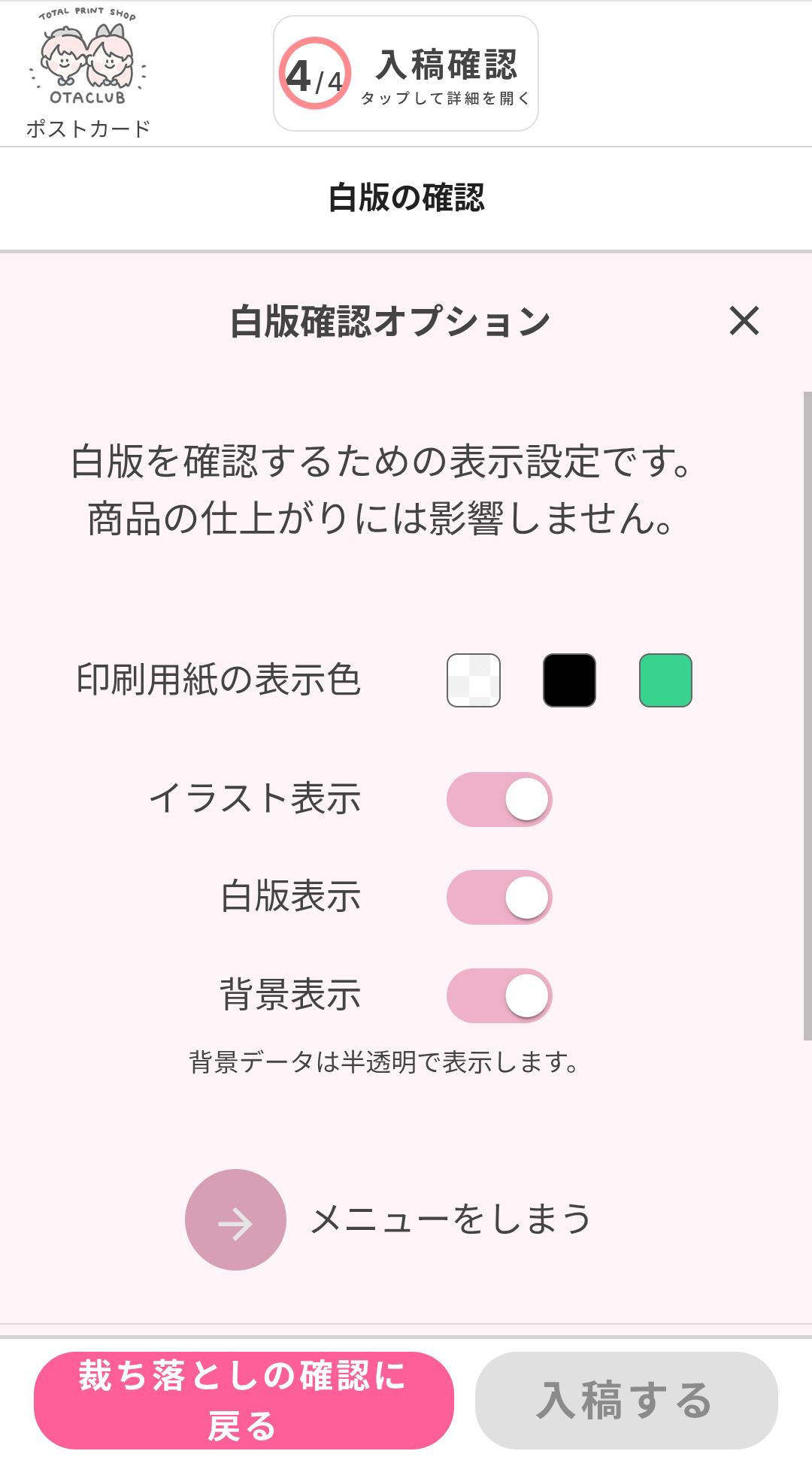Select the black paper display color
812x1460 pixels.
[569, 680]
